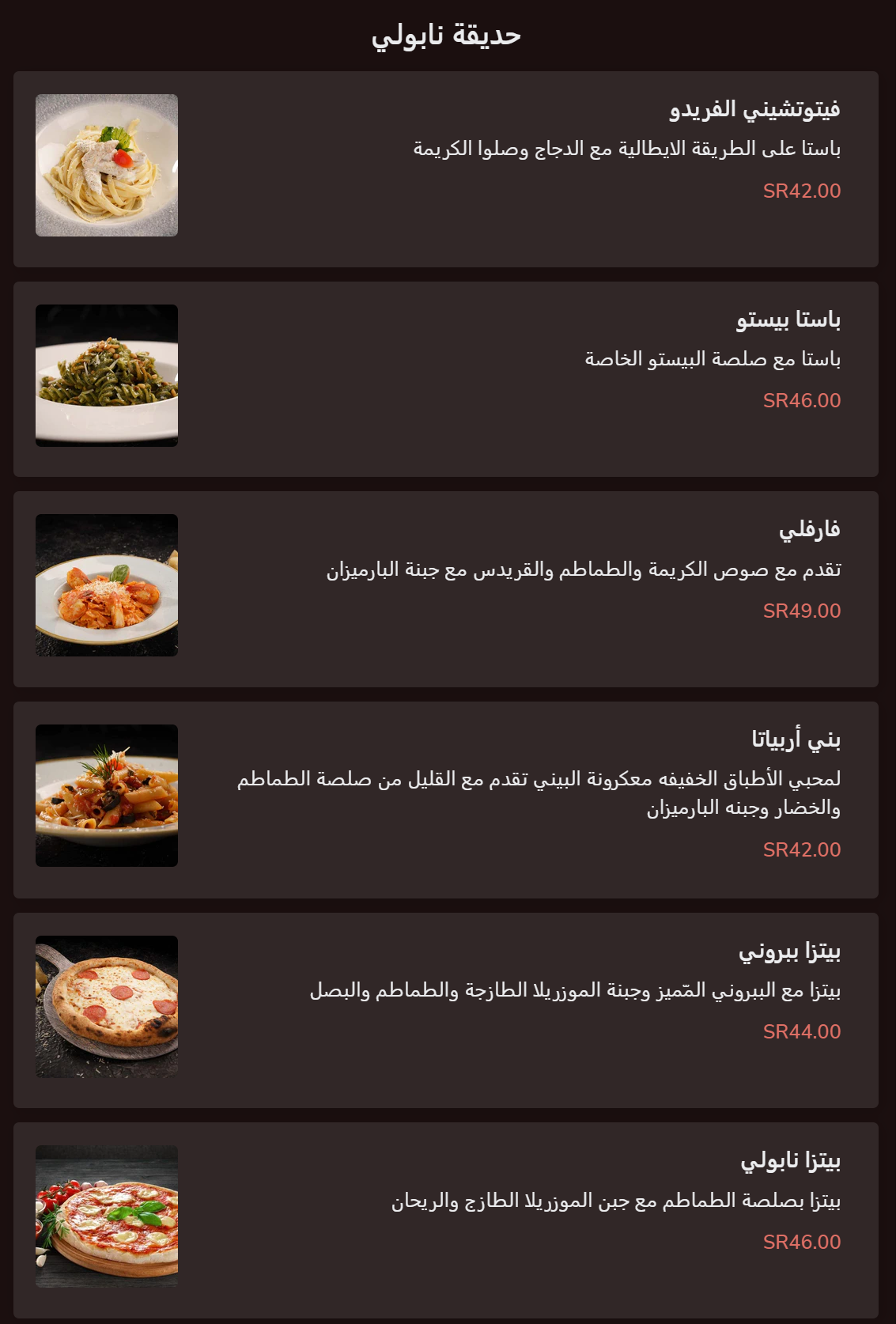Tap the بيتزا نابولي menu card
The width and height of the screenshot is (896, 1324).
pyautogui.click(x=446, y=1220)
